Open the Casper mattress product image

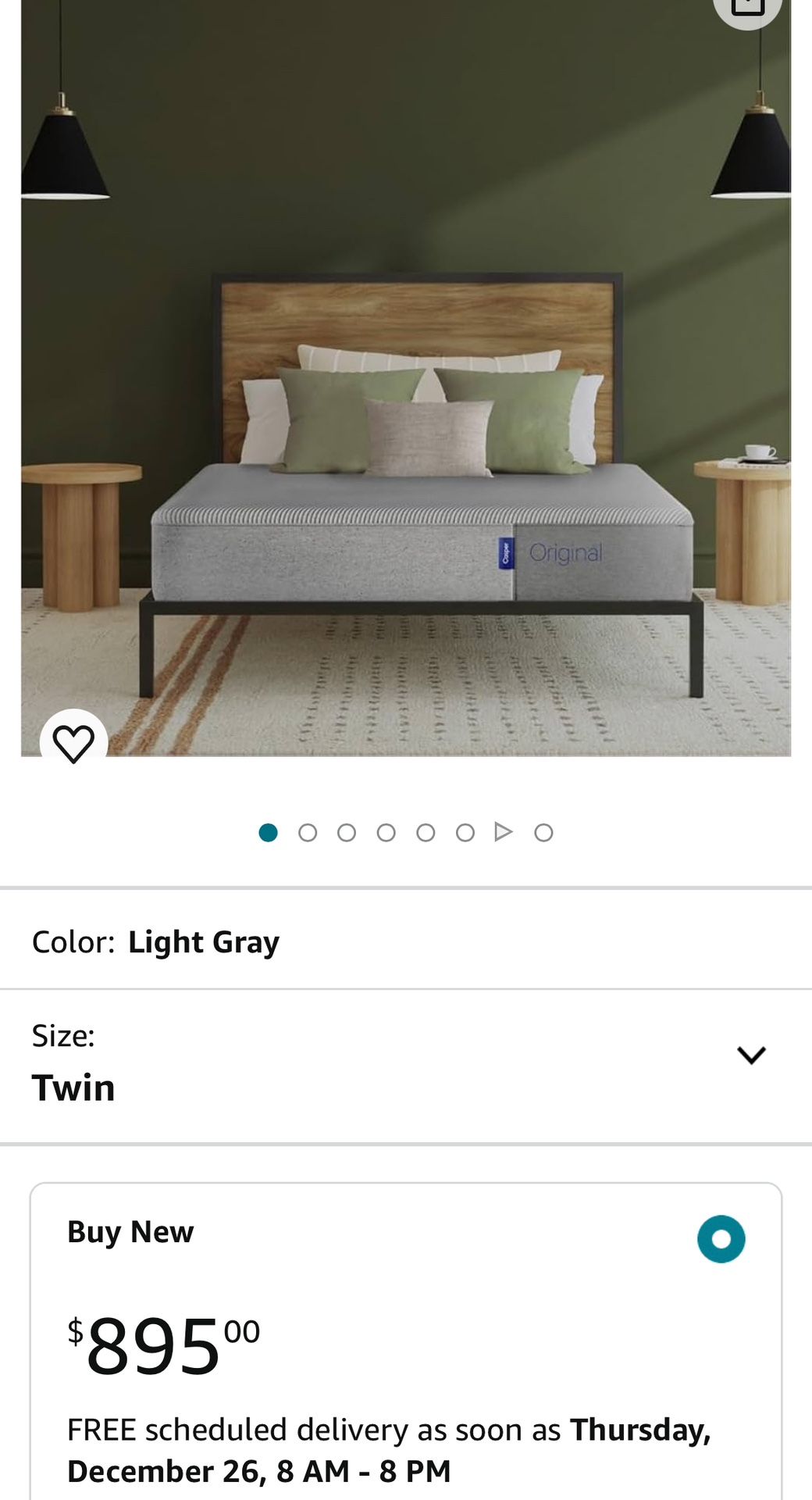[x=406, y=391]
